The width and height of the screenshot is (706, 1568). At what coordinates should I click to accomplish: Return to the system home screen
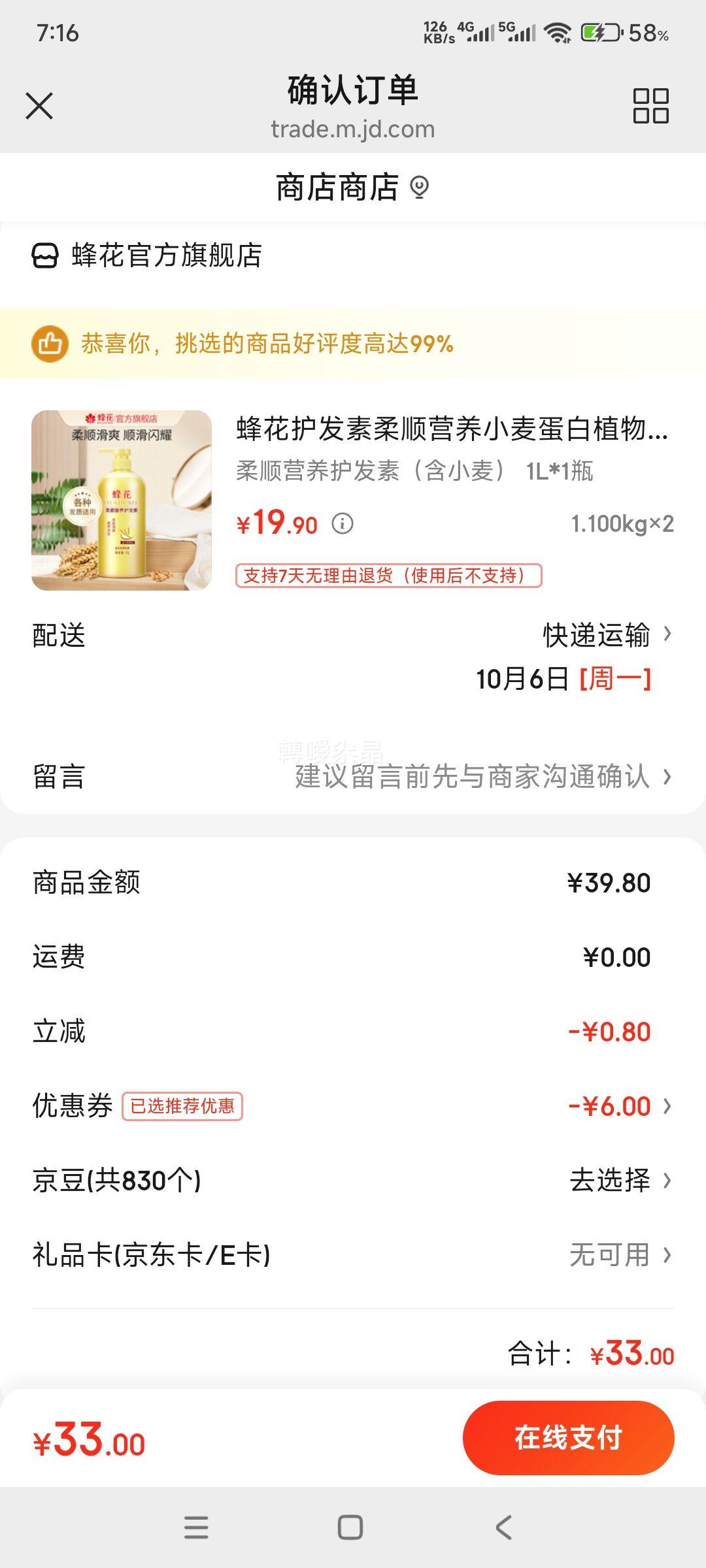coord(350,1527)
